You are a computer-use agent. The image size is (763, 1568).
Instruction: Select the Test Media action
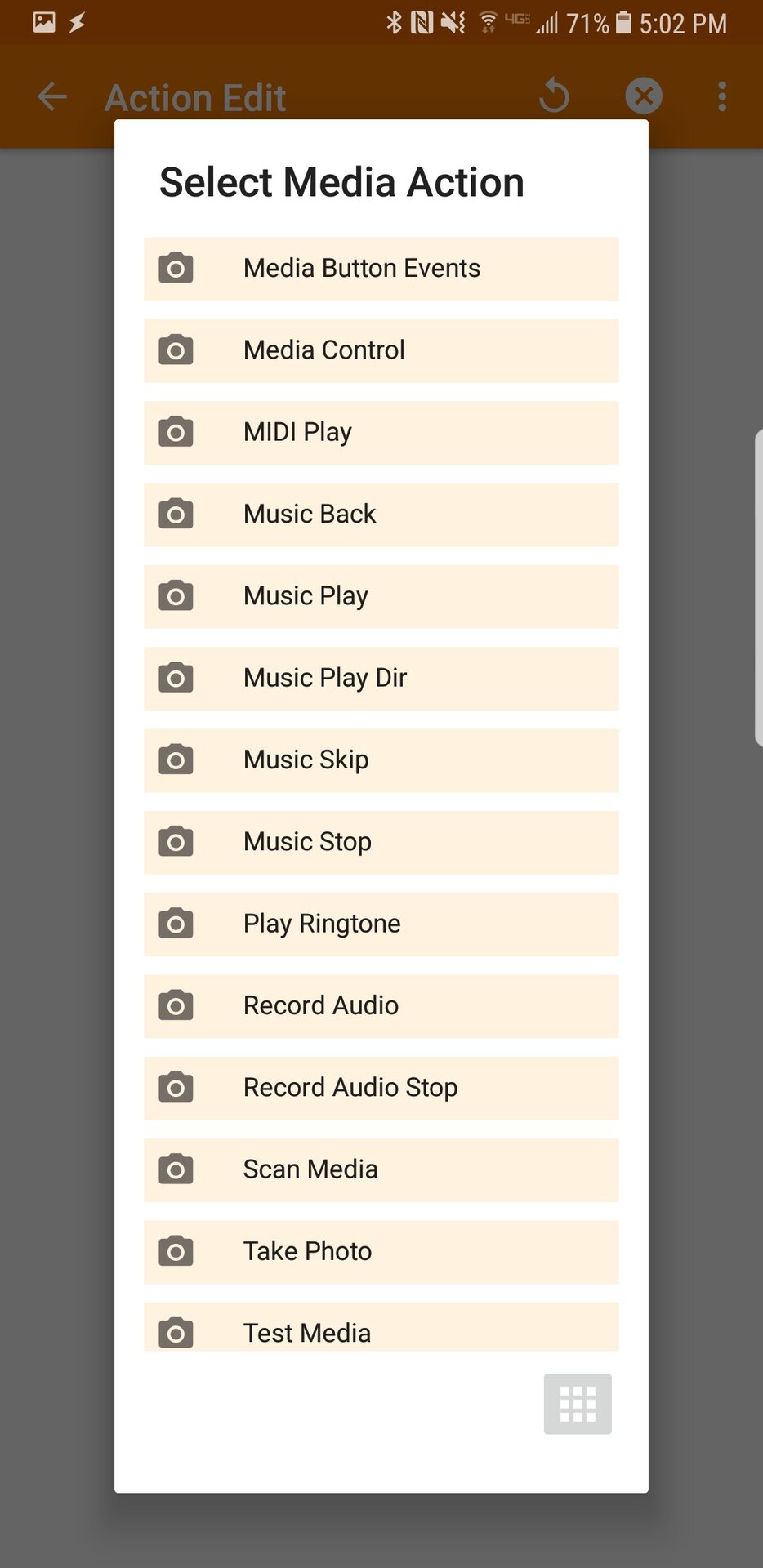tap(381, 1329)
